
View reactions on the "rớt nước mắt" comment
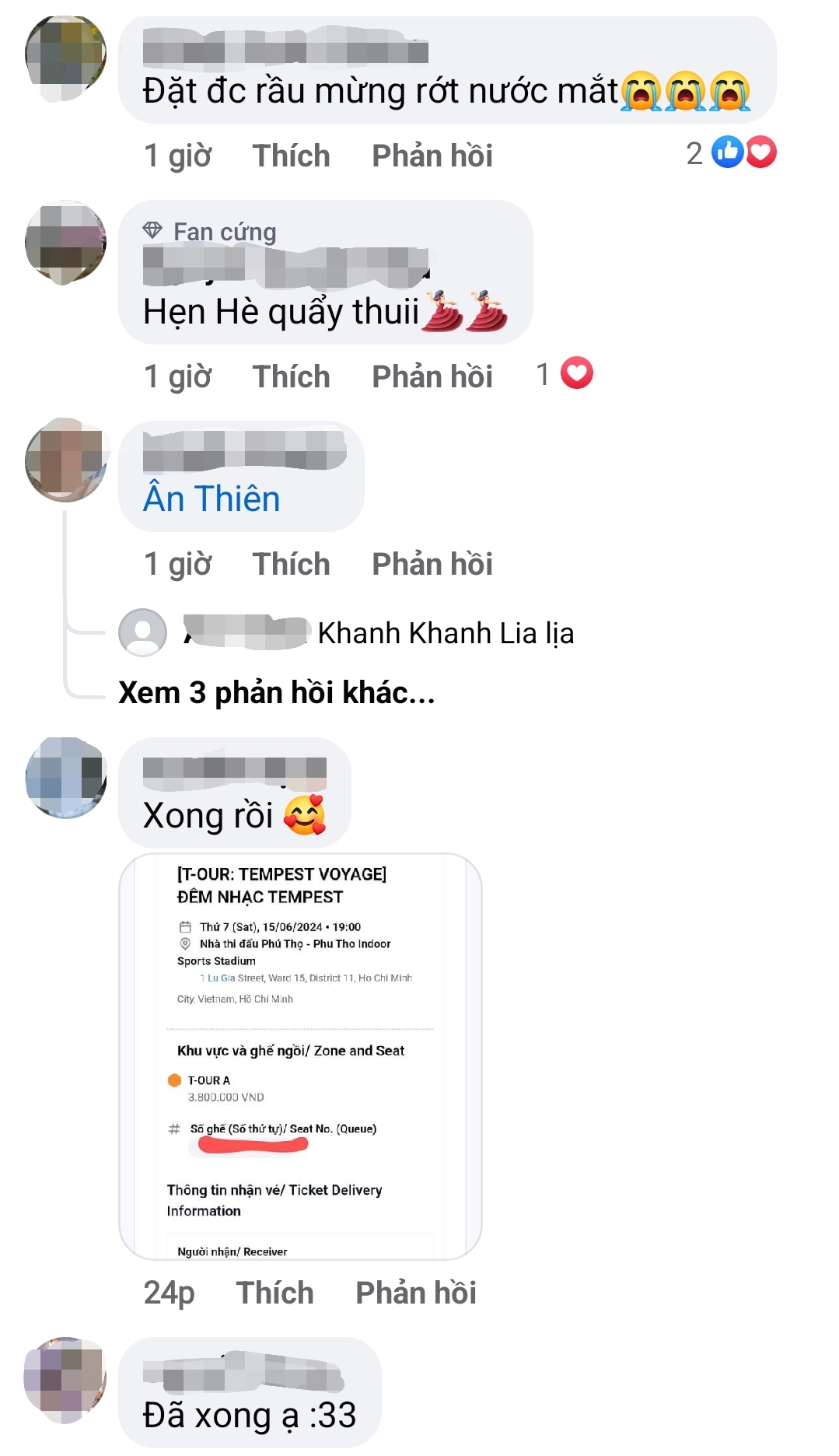[x=732, y=152]
